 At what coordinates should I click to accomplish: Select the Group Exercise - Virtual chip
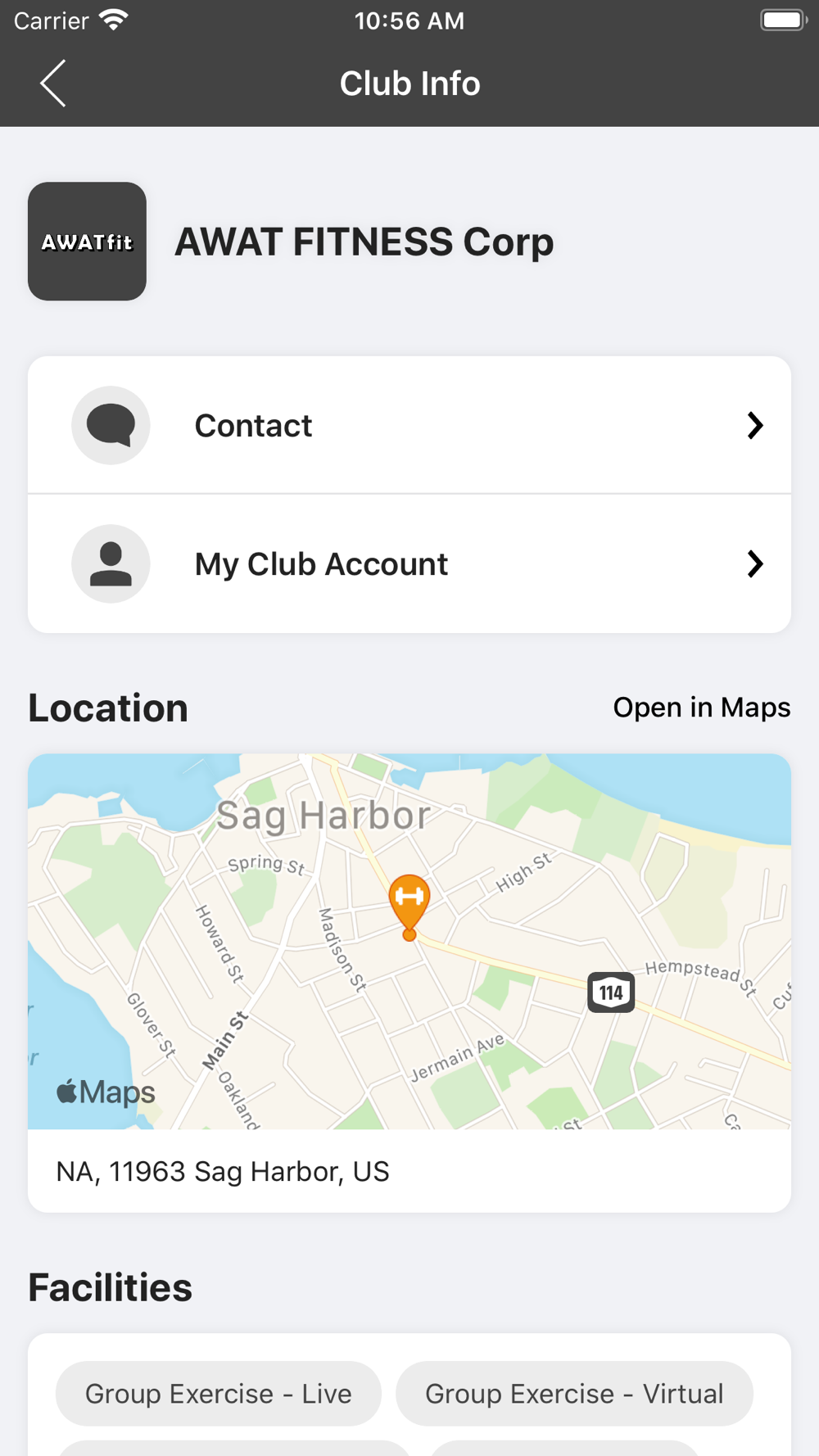tap(574, 1394)
